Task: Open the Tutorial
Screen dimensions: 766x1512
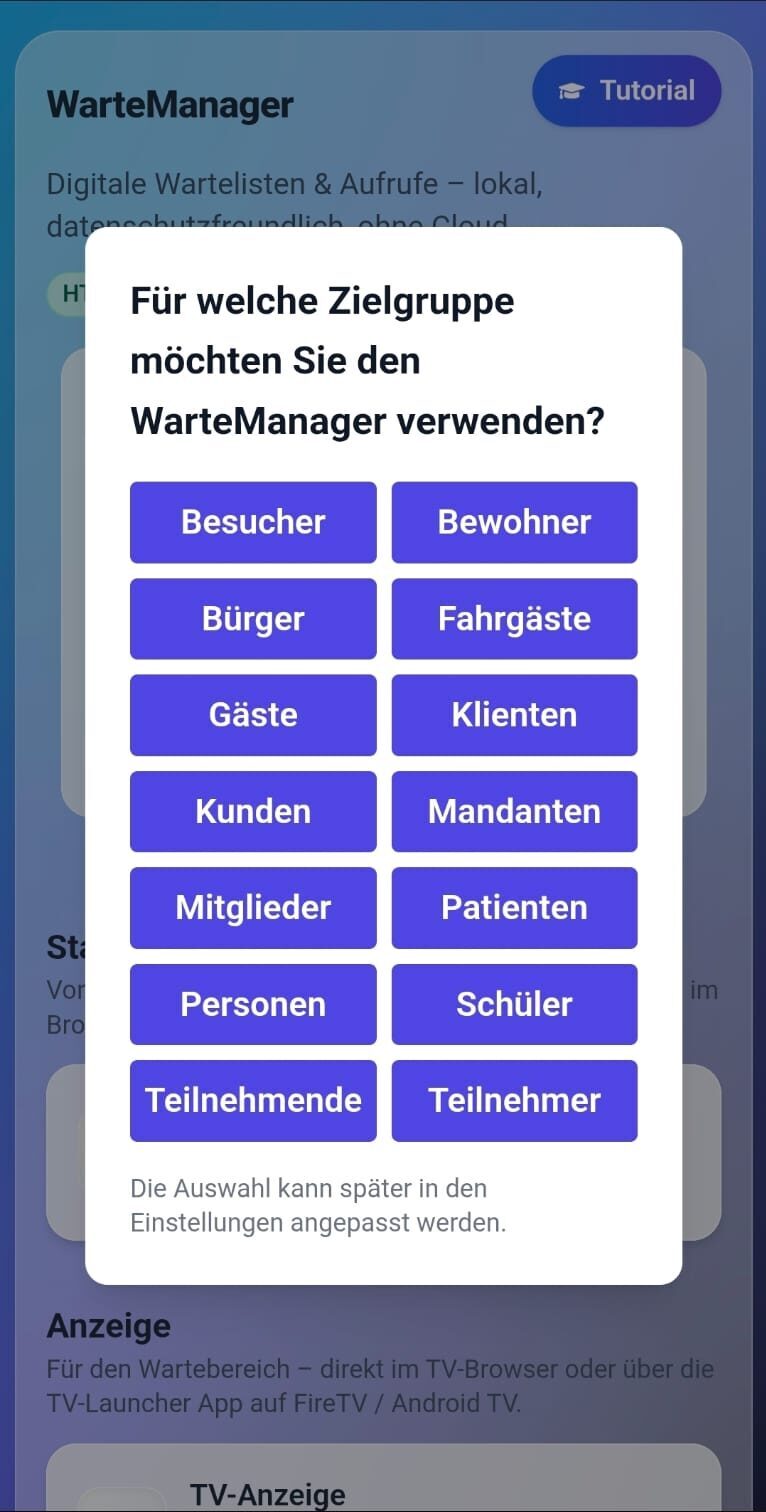Action: click(x=627, y=91)
